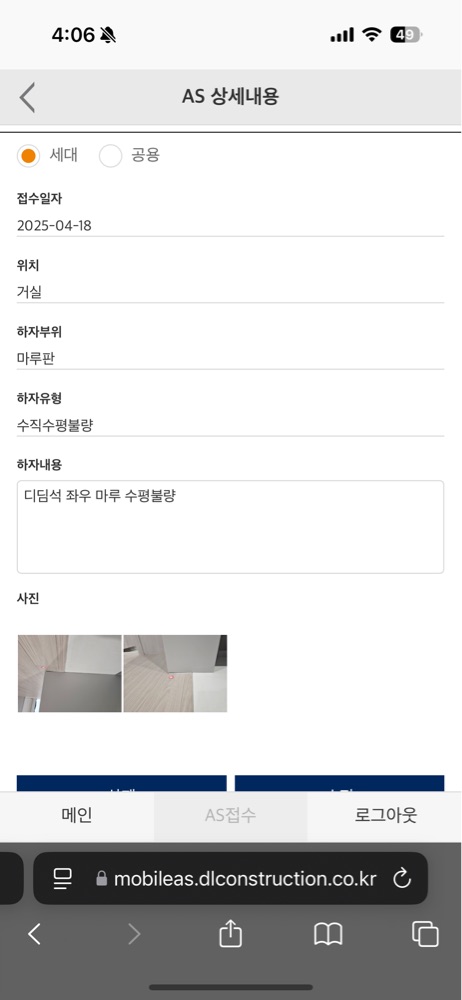Choose the 공용 radio option
Image resolution: width=462 pixels, height=1000 pixels.
[x=110, y=155]
